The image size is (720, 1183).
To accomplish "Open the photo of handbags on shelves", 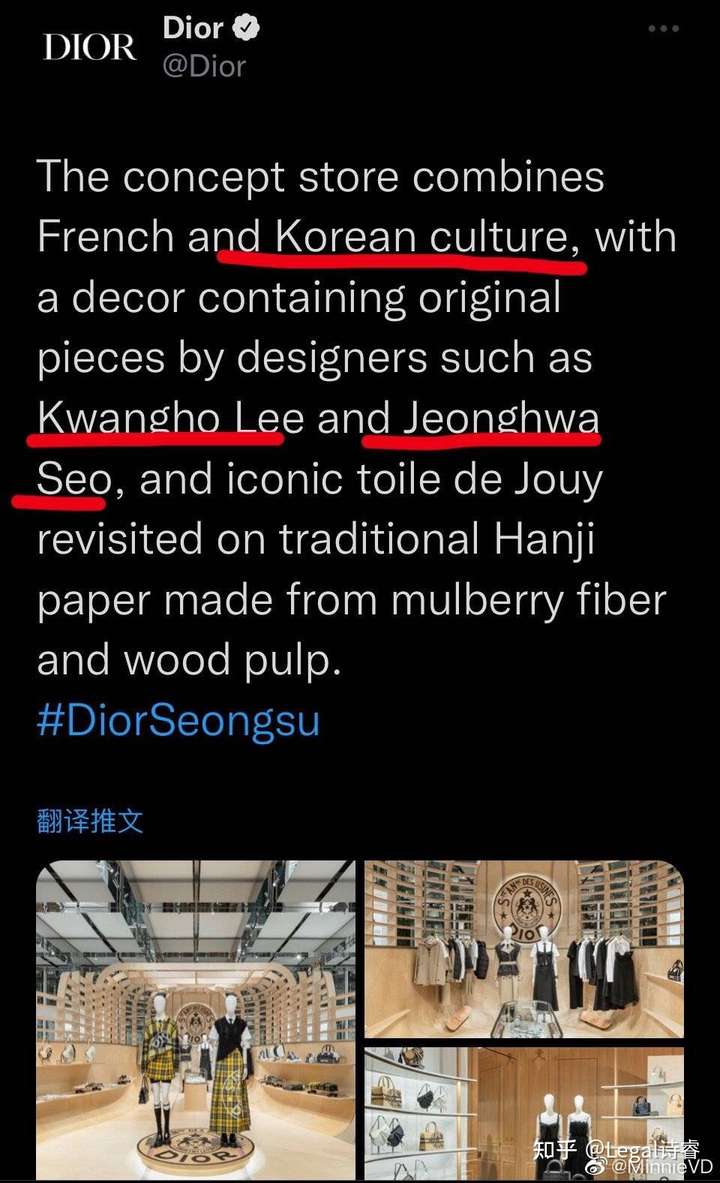I will 525,1114.
